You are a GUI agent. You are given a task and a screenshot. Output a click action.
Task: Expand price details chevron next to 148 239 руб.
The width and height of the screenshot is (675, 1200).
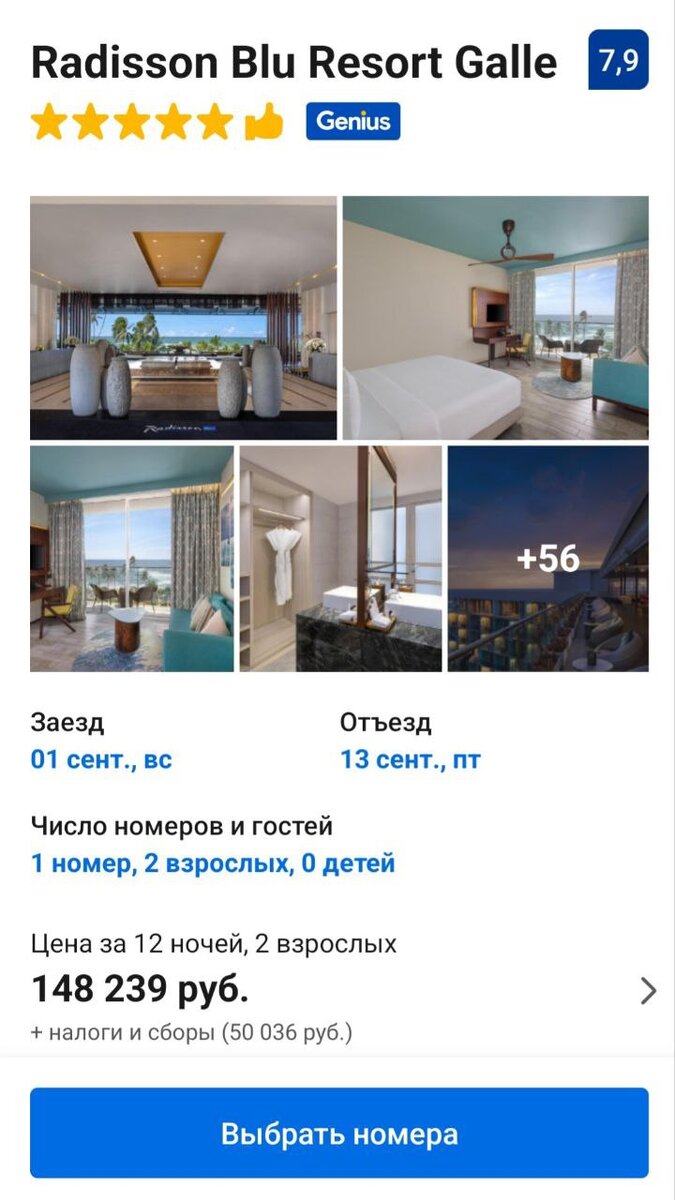[648, 991]
